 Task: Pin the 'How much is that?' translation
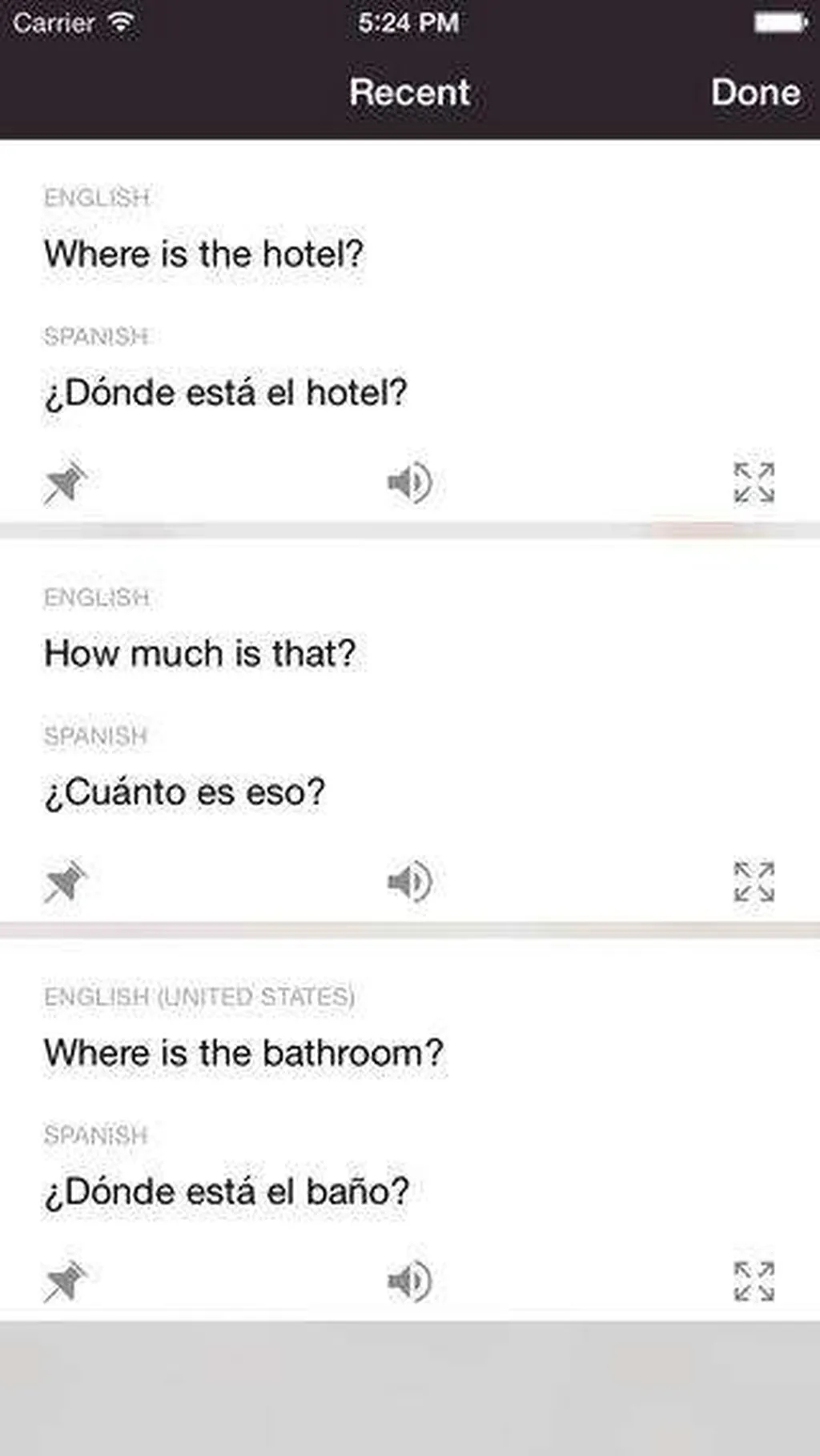65,881
